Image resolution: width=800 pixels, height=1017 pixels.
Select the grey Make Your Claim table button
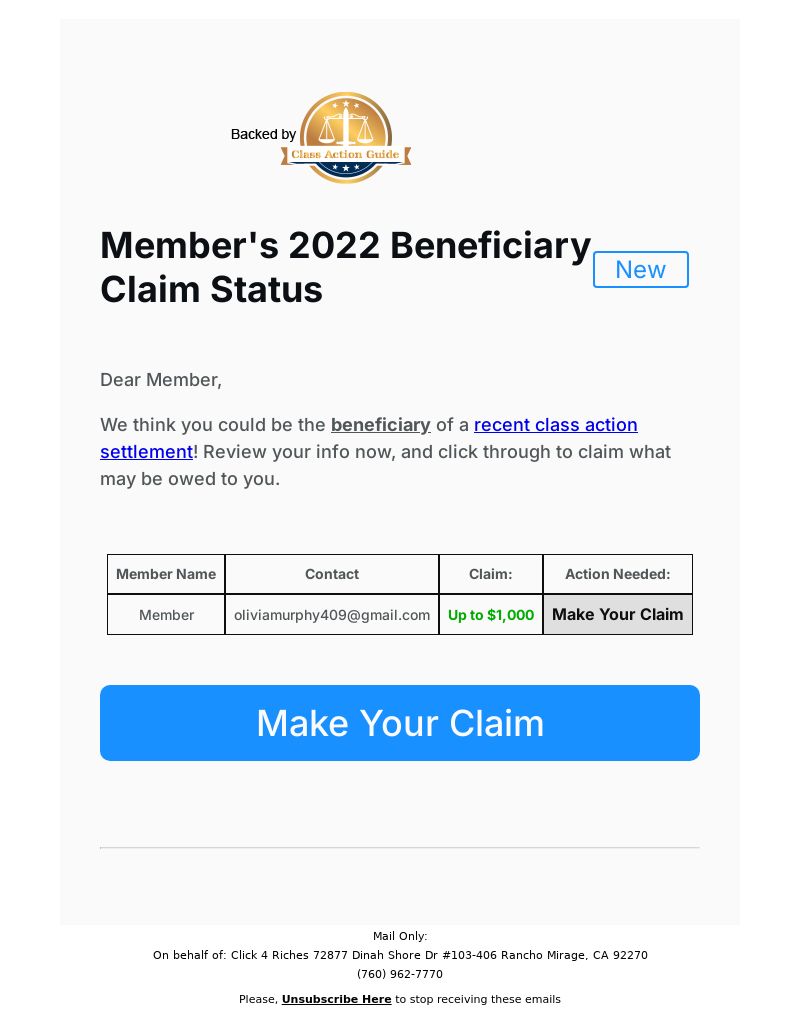pos(617,615)
